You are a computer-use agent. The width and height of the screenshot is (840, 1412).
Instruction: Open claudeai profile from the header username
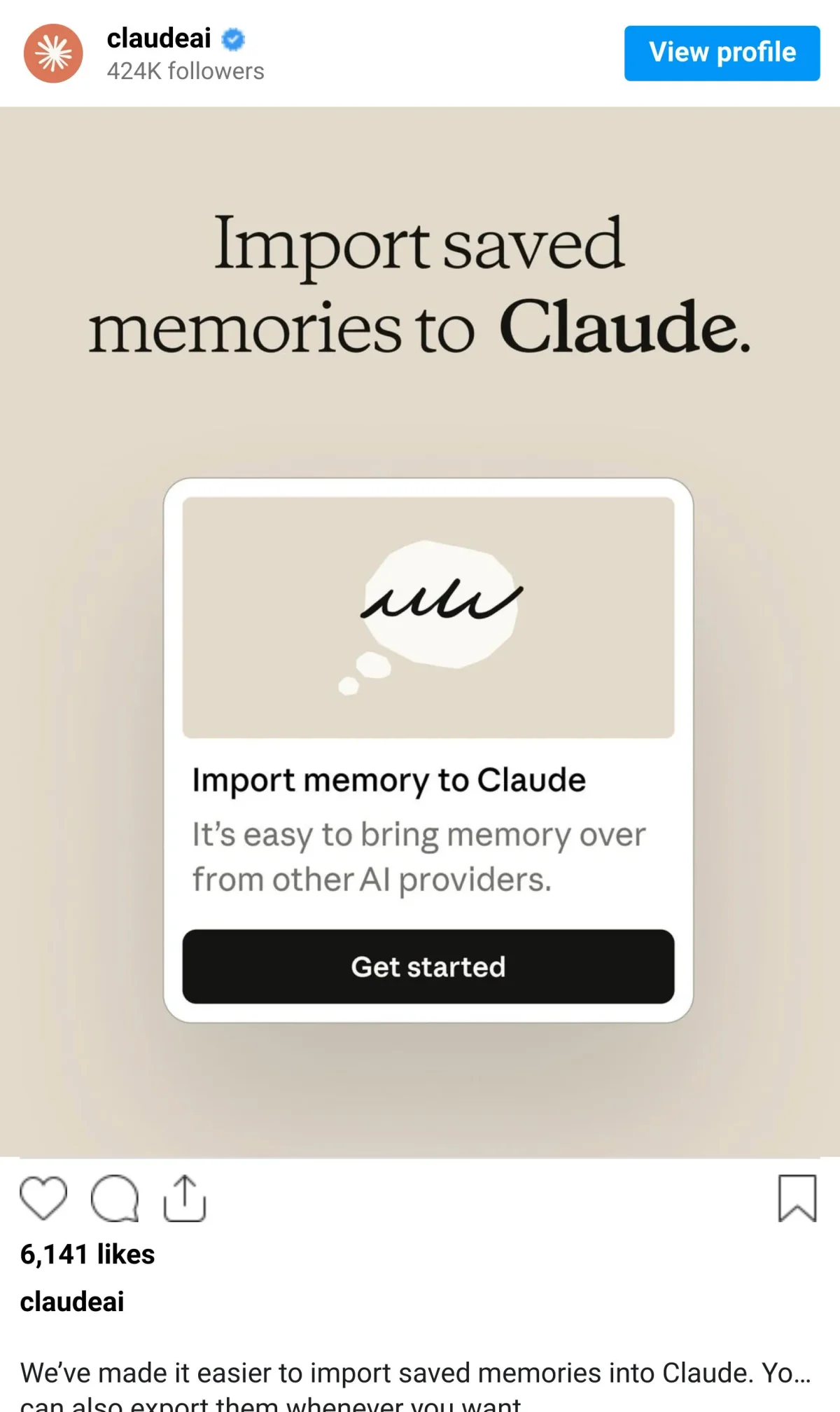point(159,39)
